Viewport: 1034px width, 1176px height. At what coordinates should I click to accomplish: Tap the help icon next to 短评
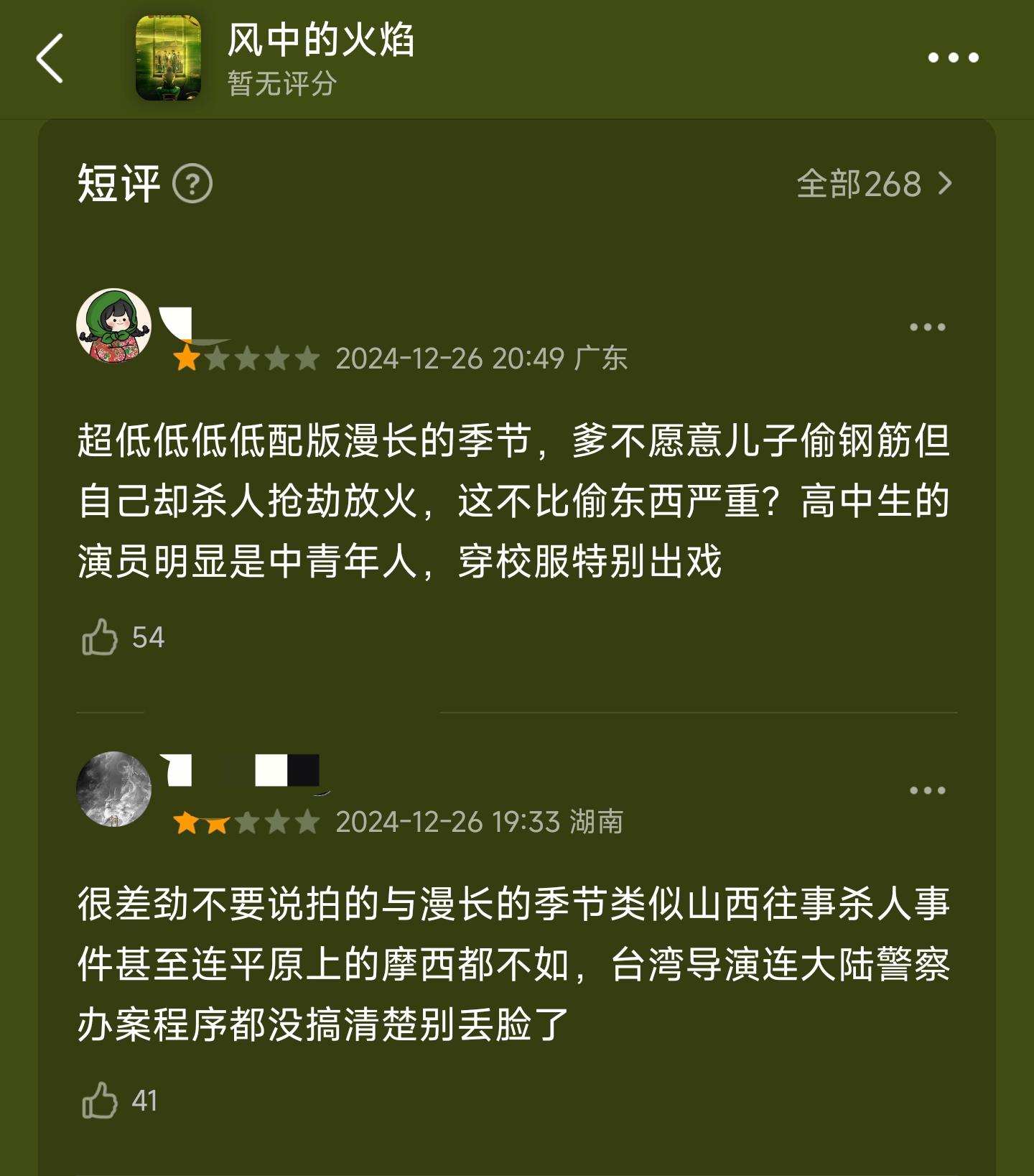click(192, 184)
